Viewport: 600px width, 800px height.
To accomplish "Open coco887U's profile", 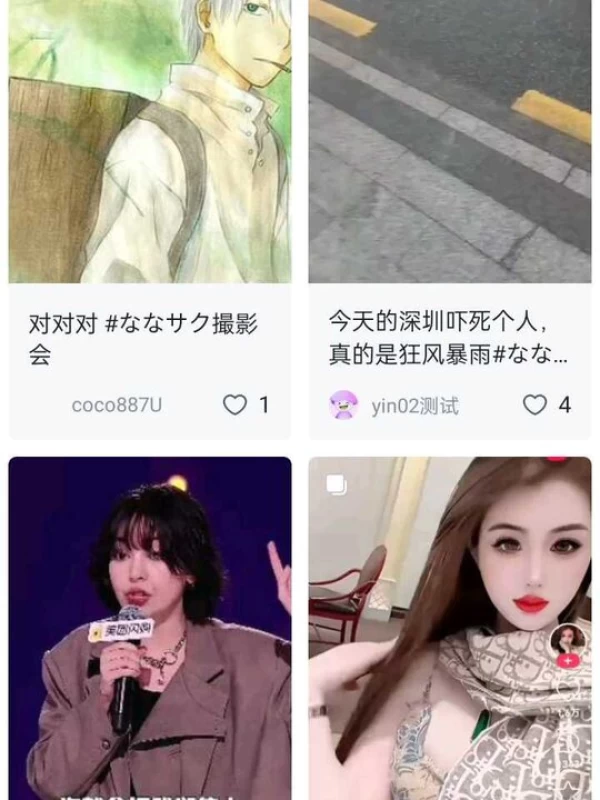I will point(116,405).
